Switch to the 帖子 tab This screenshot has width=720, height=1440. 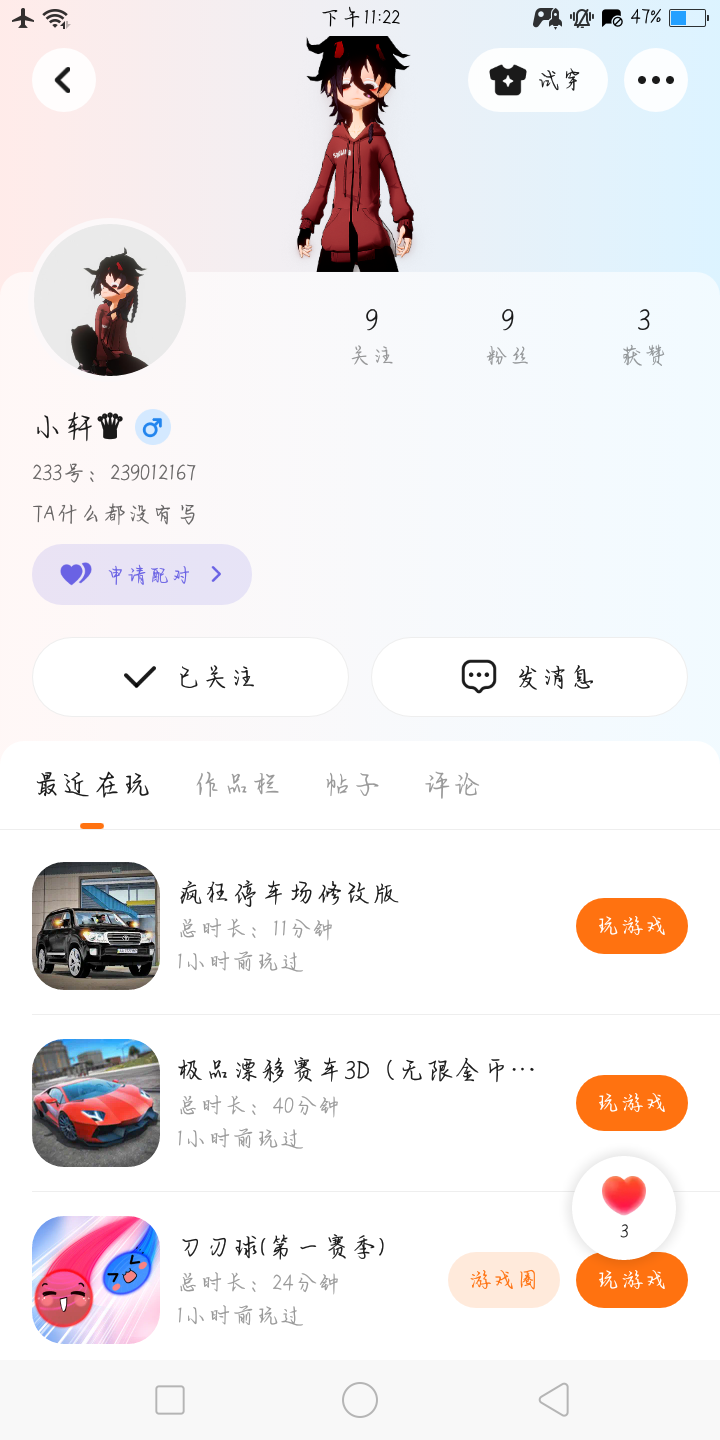pos(352,785)
